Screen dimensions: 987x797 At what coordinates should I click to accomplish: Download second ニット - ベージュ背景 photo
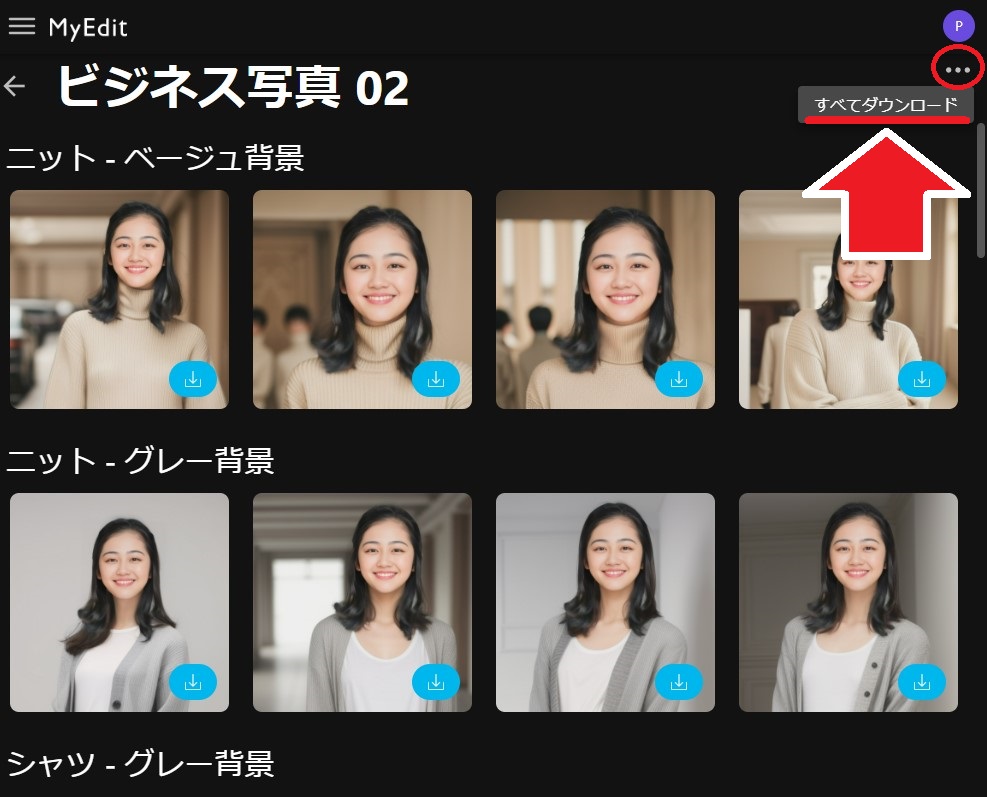436,380
